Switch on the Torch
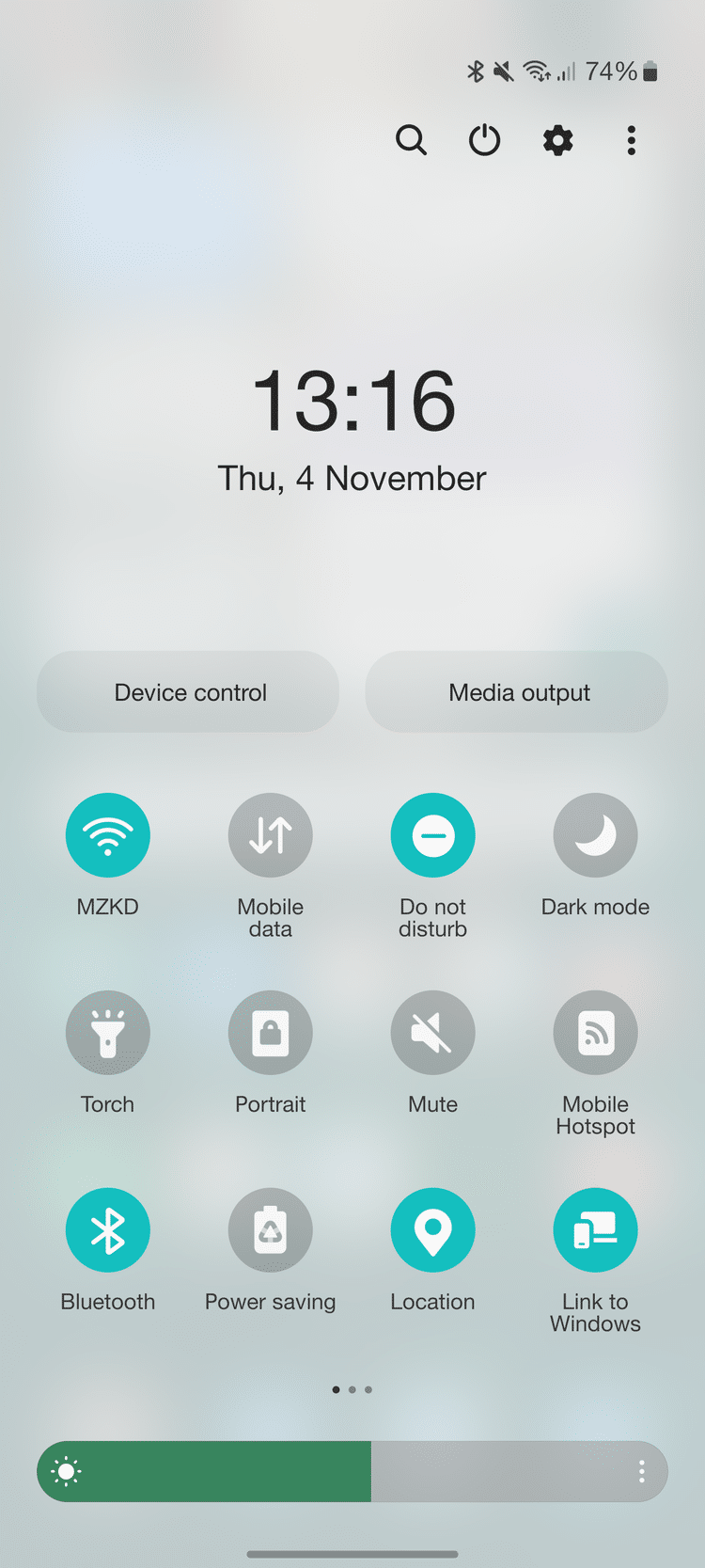 (x=108, y=1033)
